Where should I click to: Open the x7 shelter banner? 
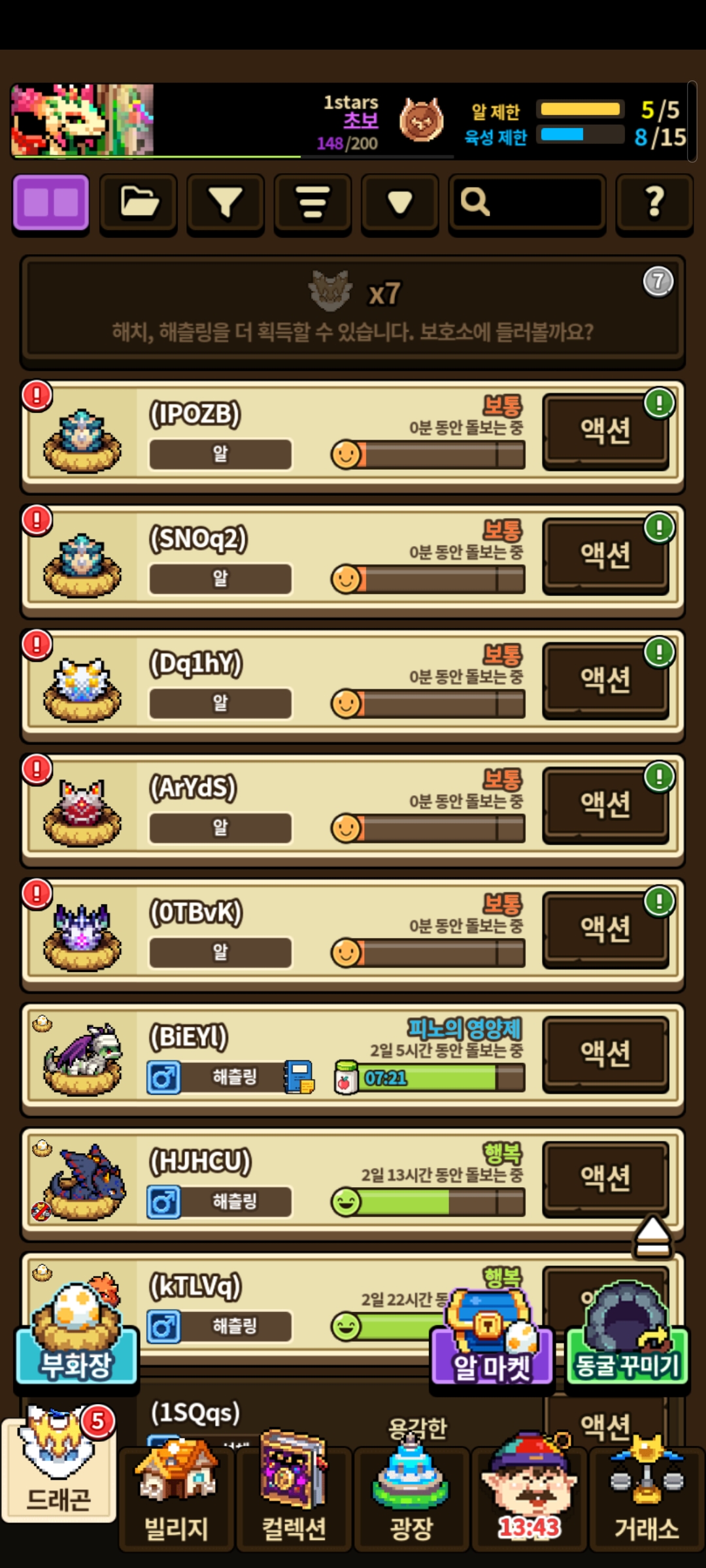[x=353, y=312]
